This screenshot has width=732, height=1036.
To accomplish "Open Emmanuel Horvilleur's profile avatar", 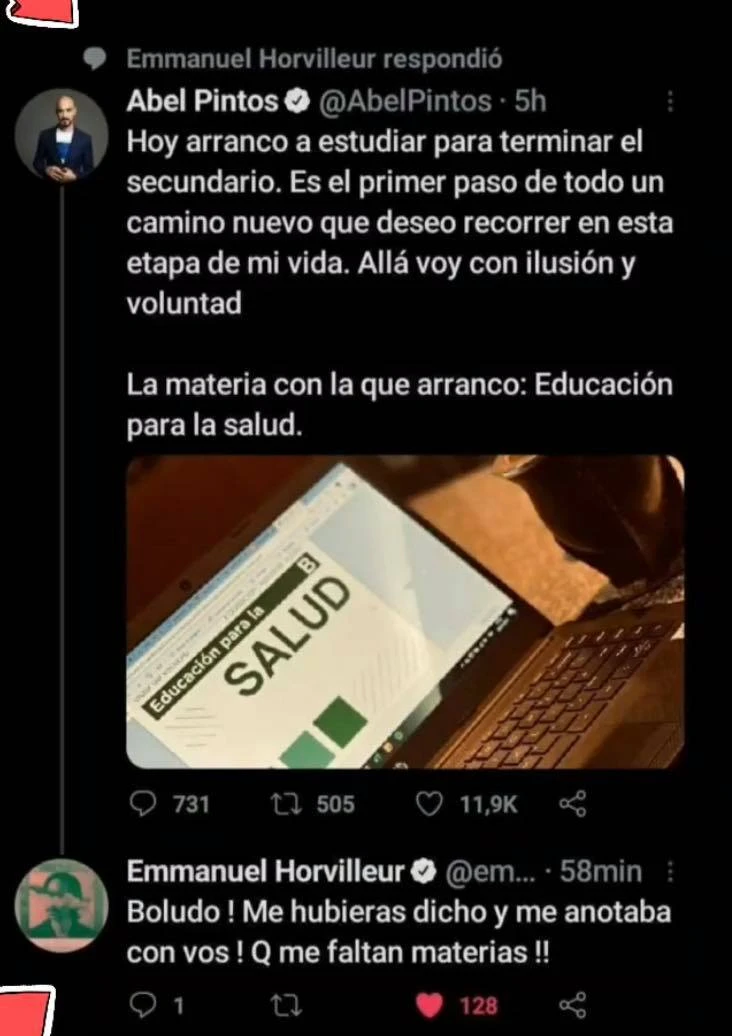I will click(x=61, y=905).
